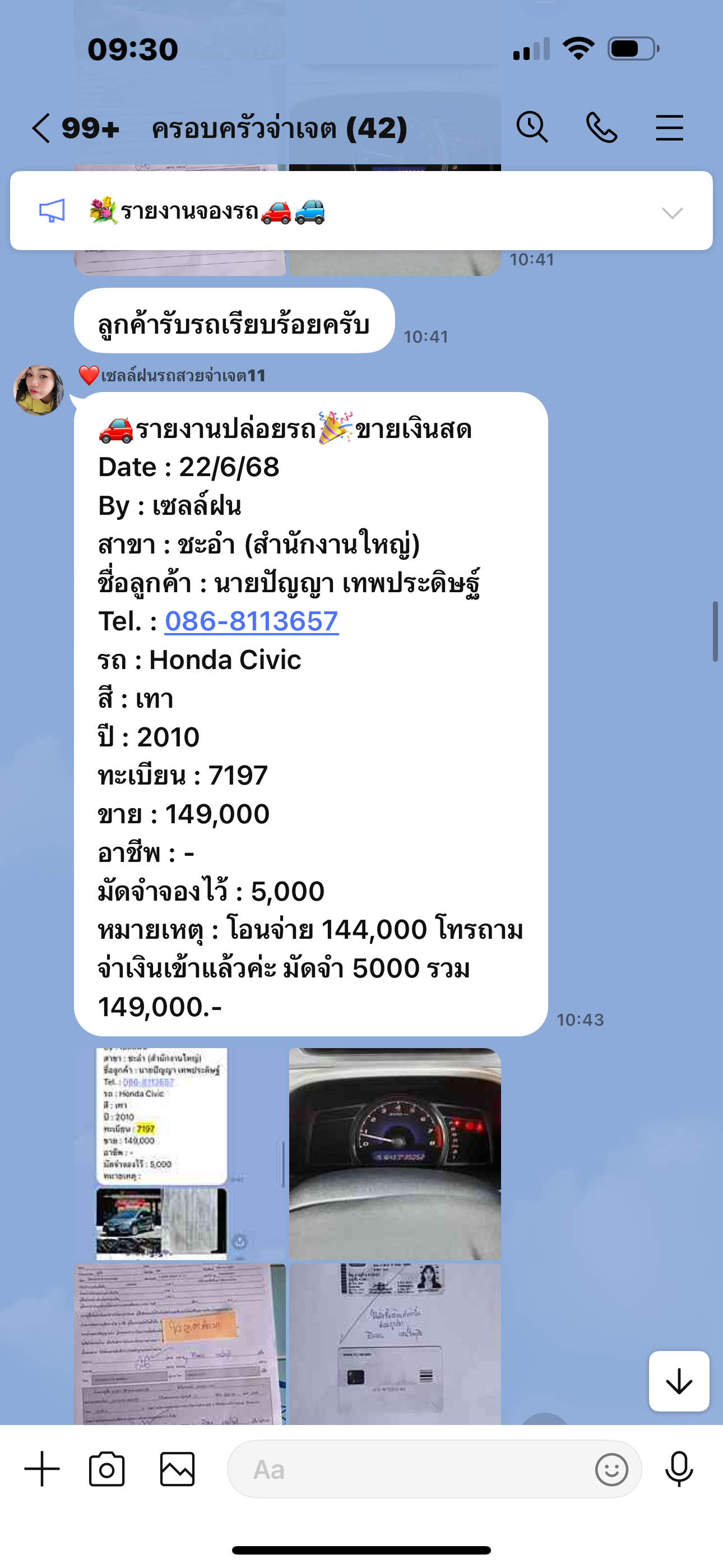This screenshot has width=723, height=1568.
Task: Open the handwritten document photo
Action: tap(179, 1343)
